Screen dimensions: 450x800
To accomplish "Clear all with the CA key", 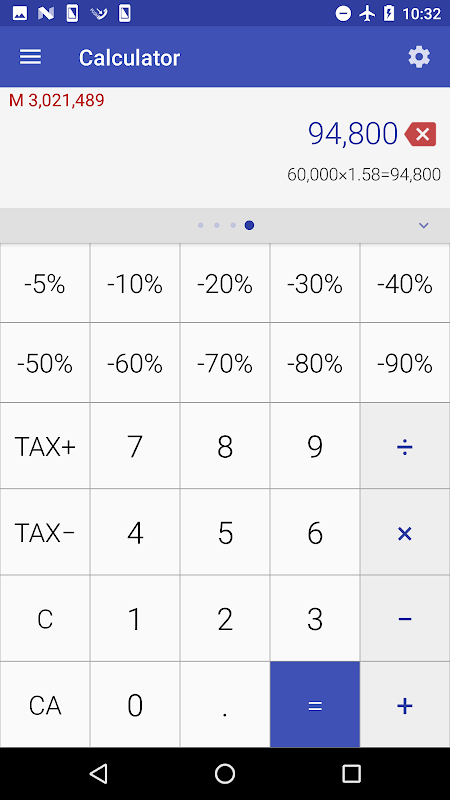I will 45,705.
